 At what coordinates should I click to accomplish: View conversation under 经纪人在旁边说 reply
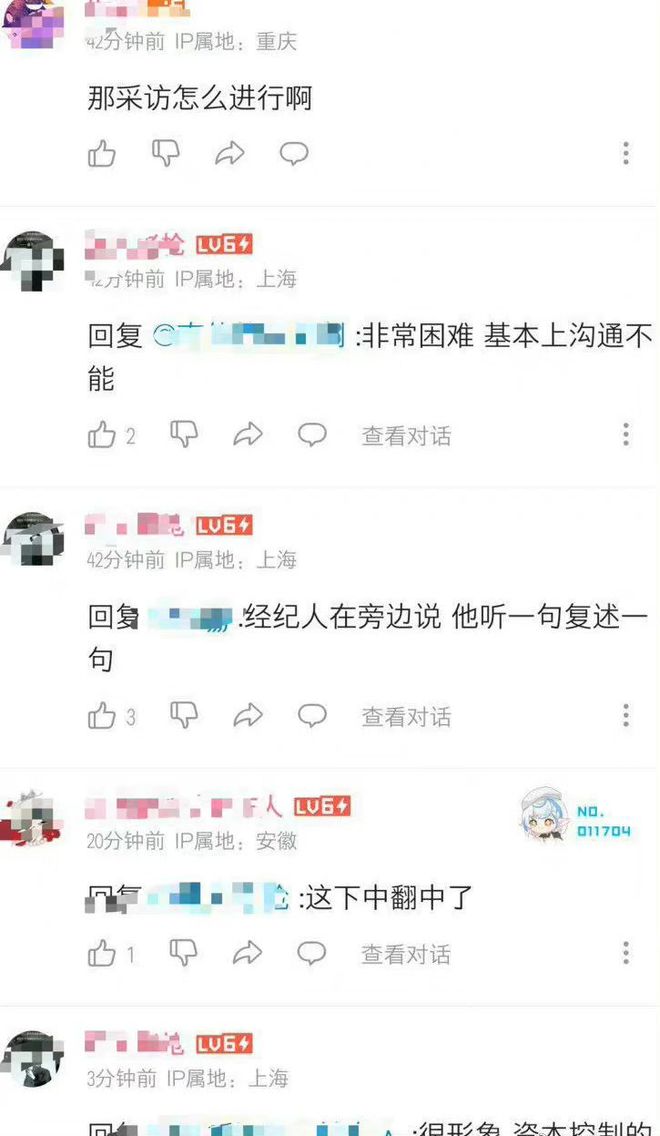pyautogui.click(x=406, y=717)
